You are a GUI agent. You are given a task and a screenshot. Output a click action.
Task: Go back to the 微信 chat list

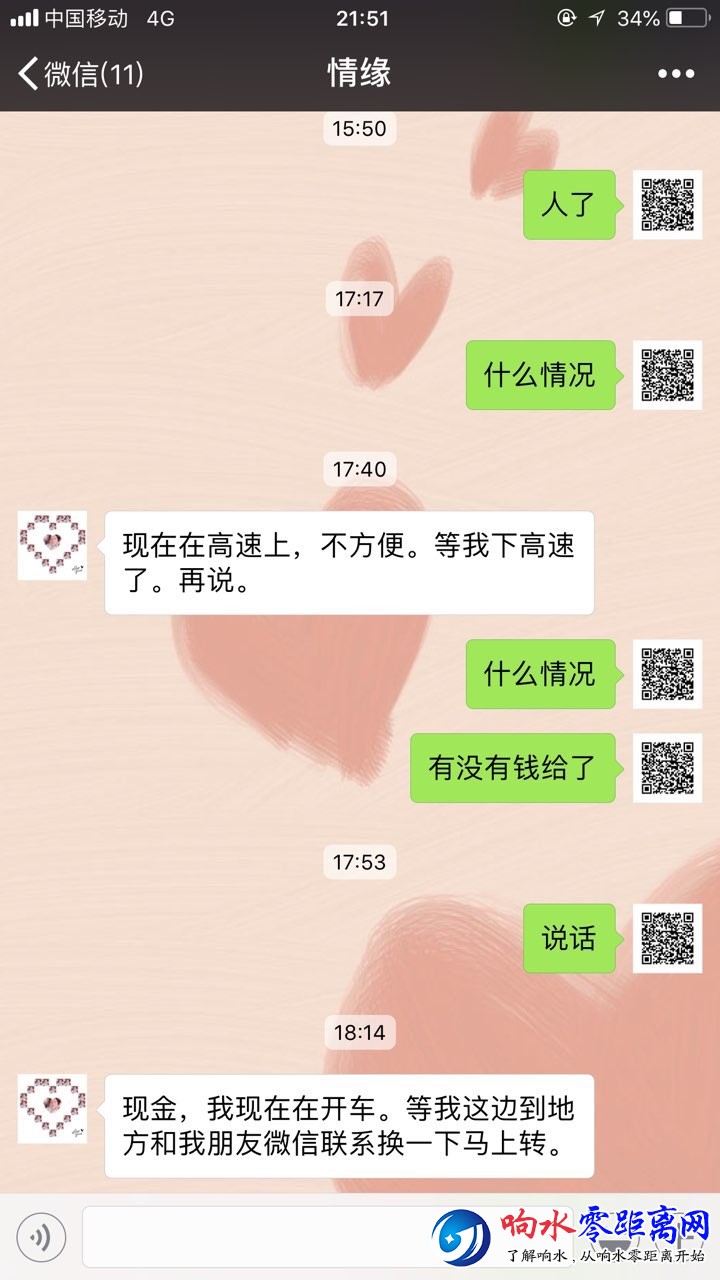click(x=78, y=74)
